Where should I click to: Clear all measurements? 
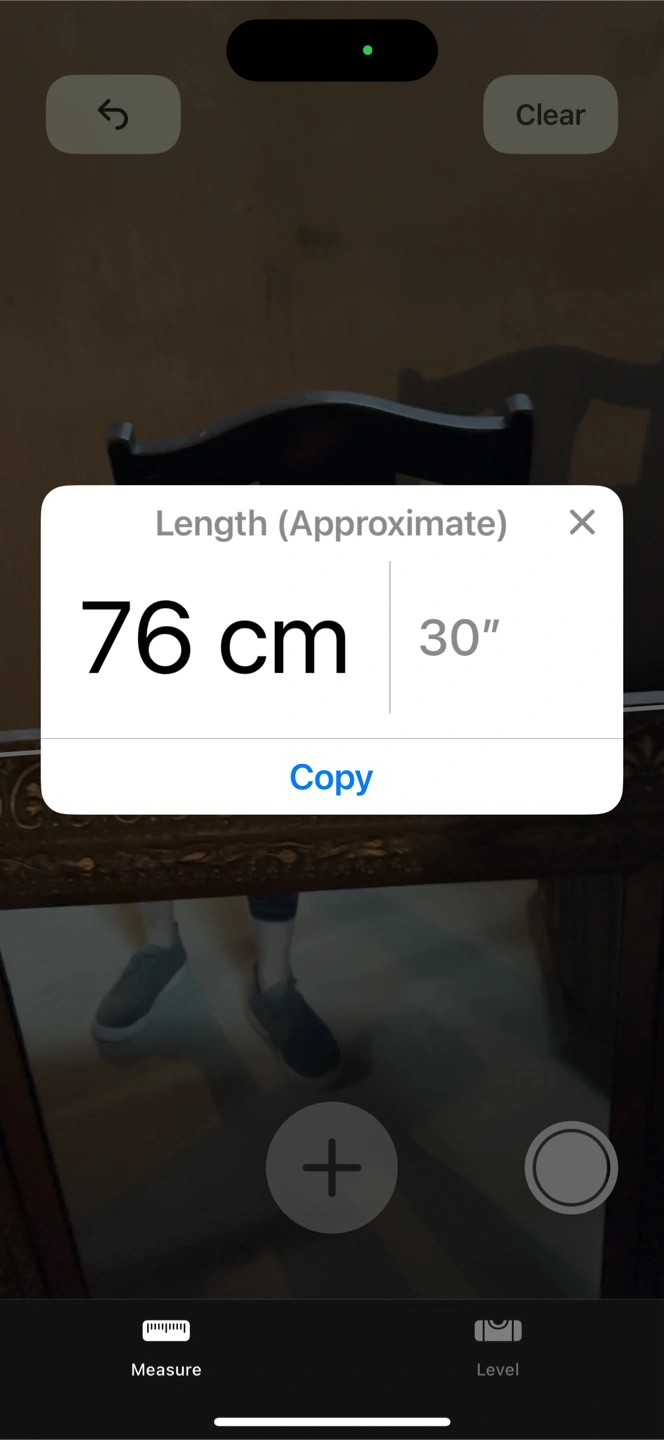click(550, 114)
